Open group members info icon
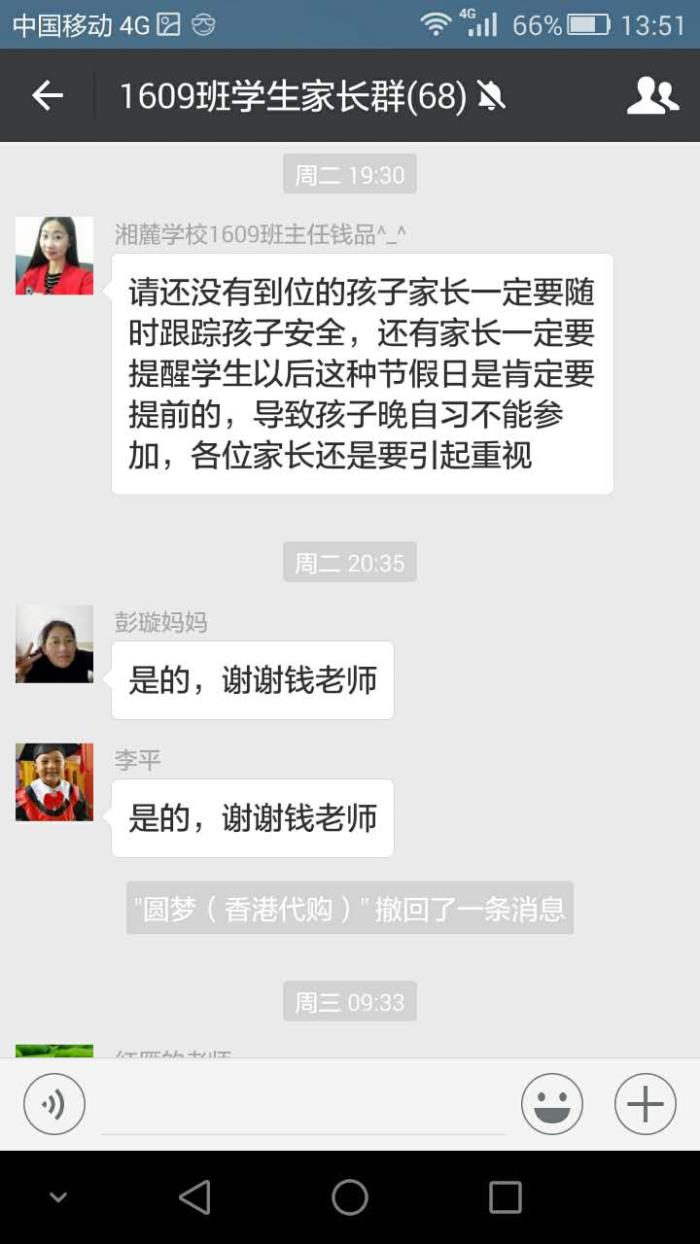The image size is (700, 1244). [x=652, y=96]
